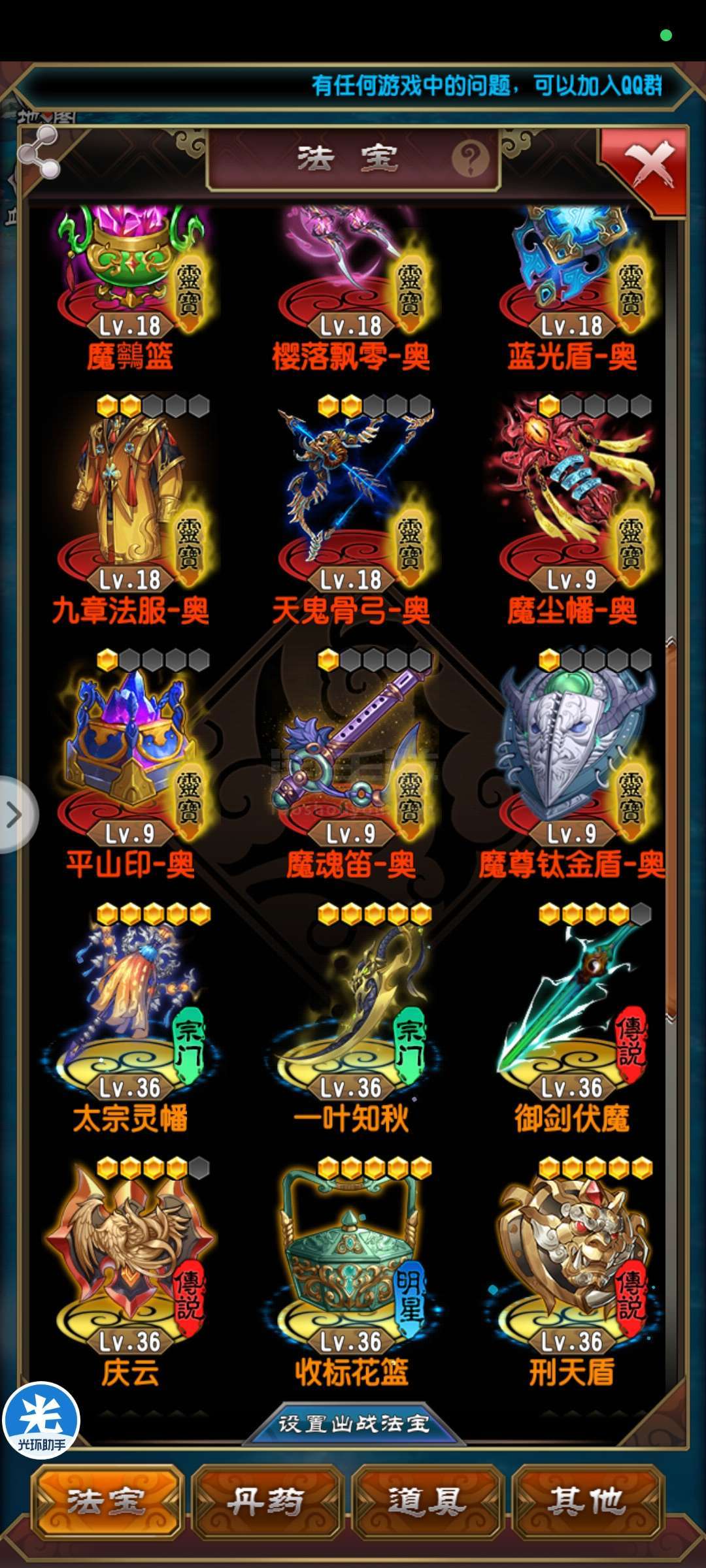Tap the share icon
706x1568 pixels.
point(39,153)
